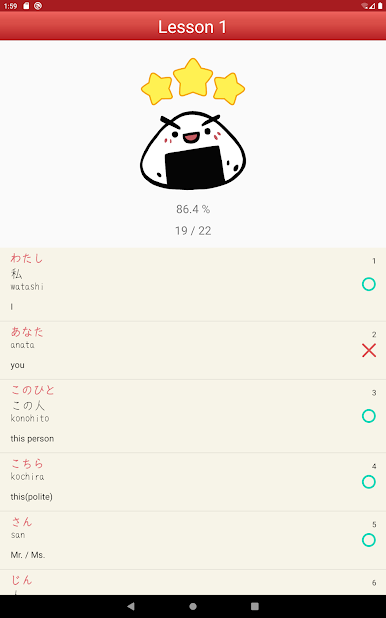386x618 pixels.
Task: Open the このひと (konohito) row
Action: point(193,416)
